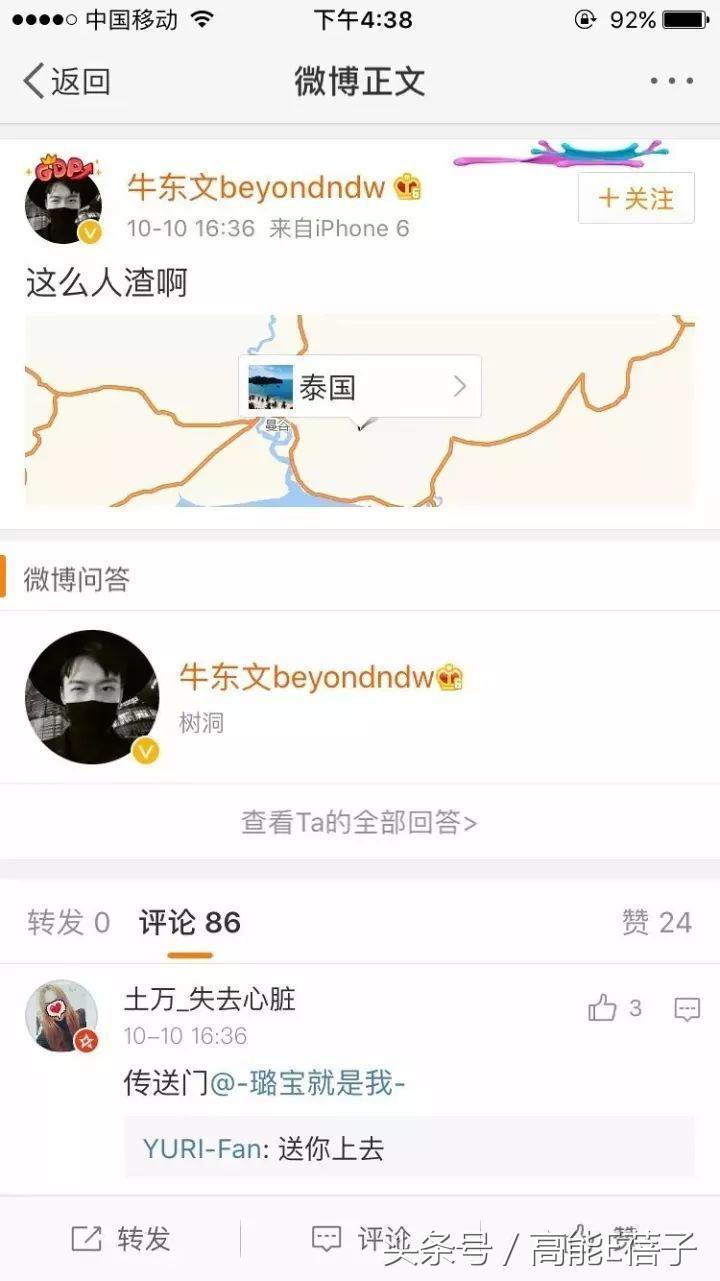Select the 评论 86 tab
This screenshot has width=720, height=1281.
coord(190,922)
